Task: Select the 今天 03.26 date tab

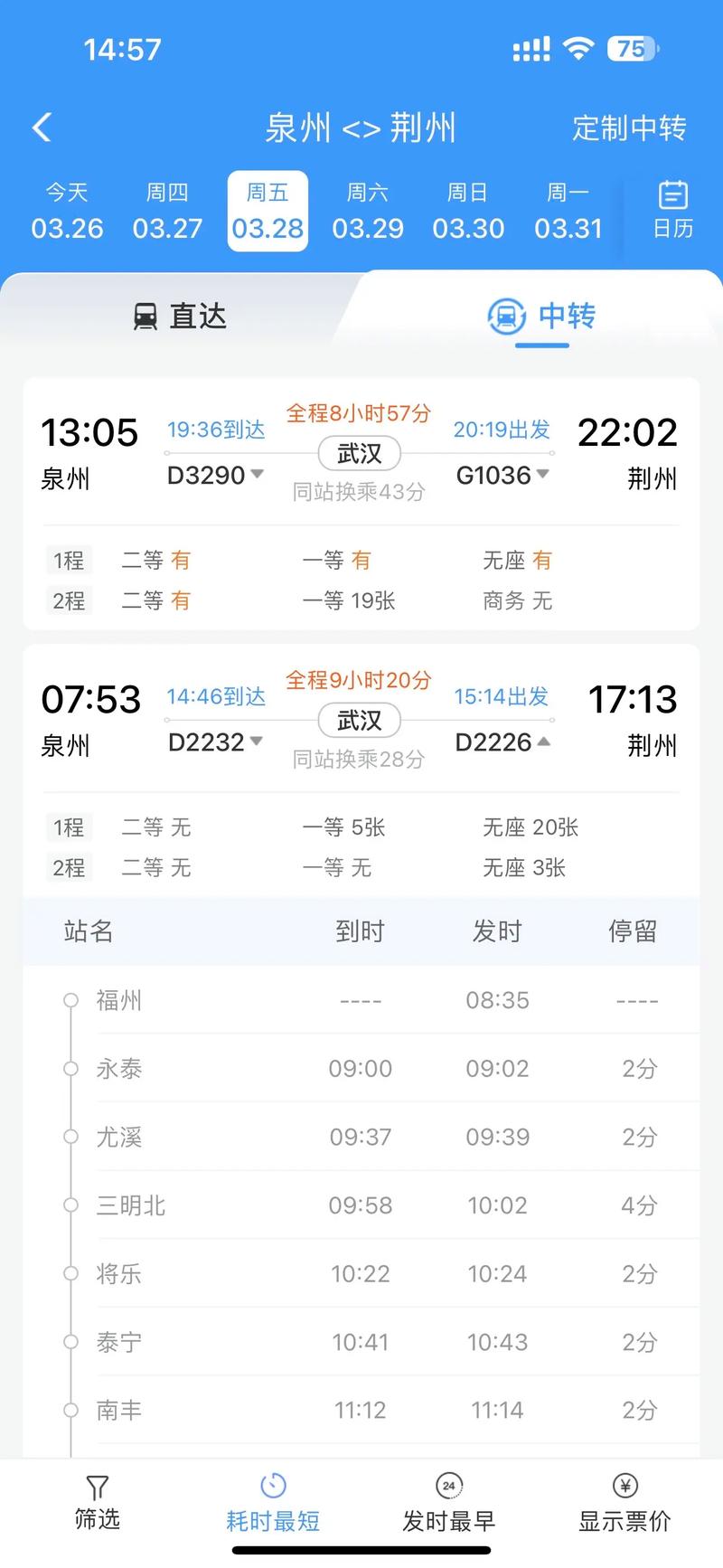Action: tap(67, 210)
